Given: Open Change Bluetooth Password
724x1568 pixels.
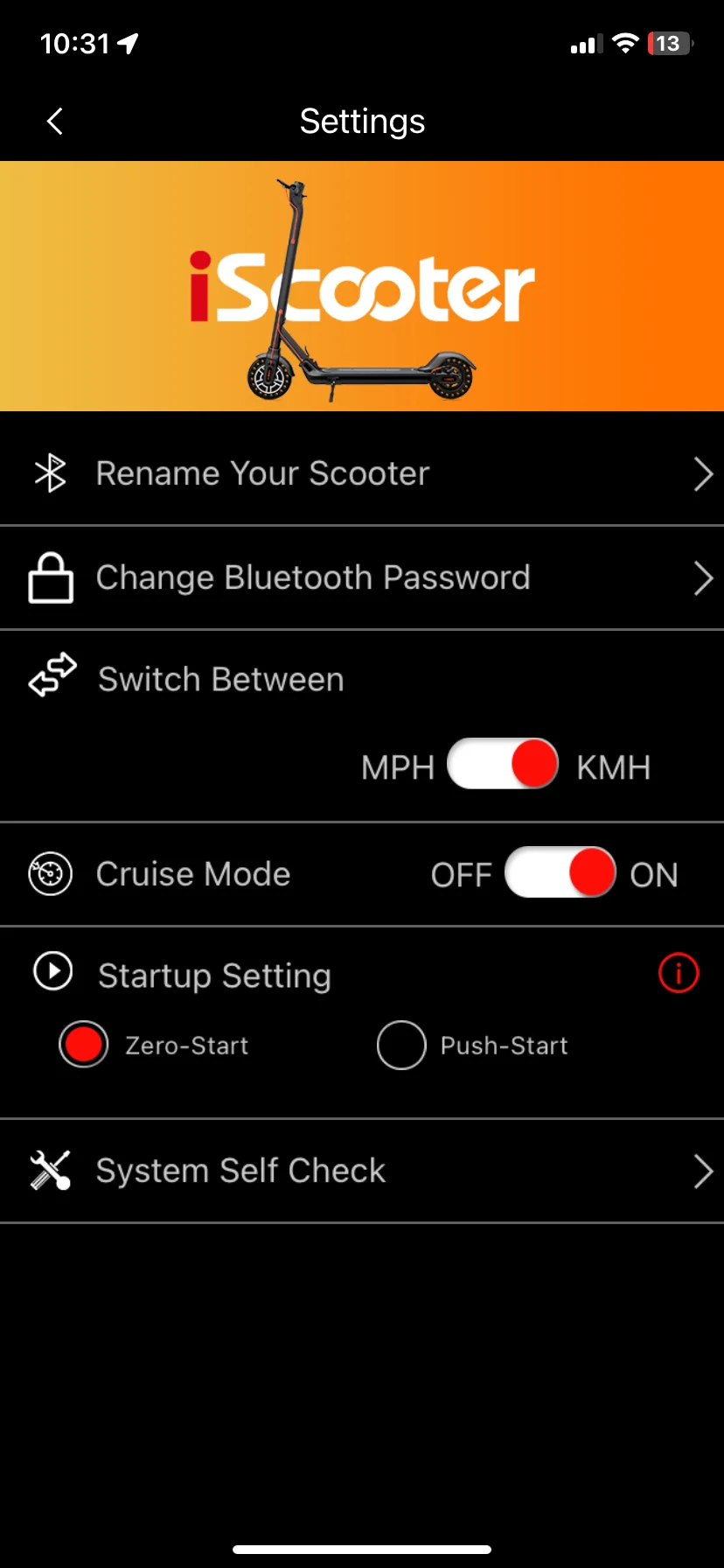Looking at the screenshot, I should (x=362, y=577).
